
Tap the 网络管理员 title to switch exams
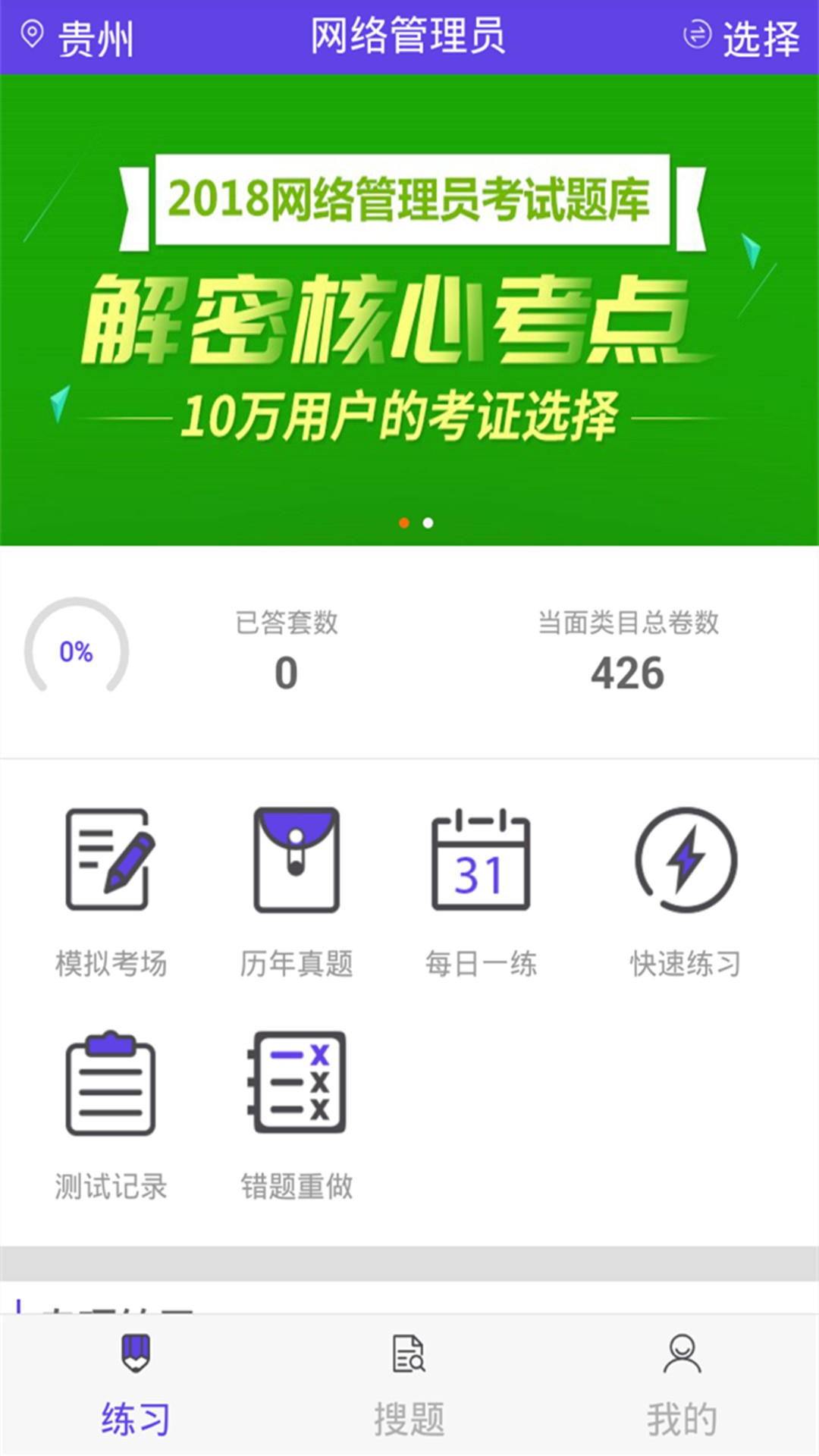[408, 38]
